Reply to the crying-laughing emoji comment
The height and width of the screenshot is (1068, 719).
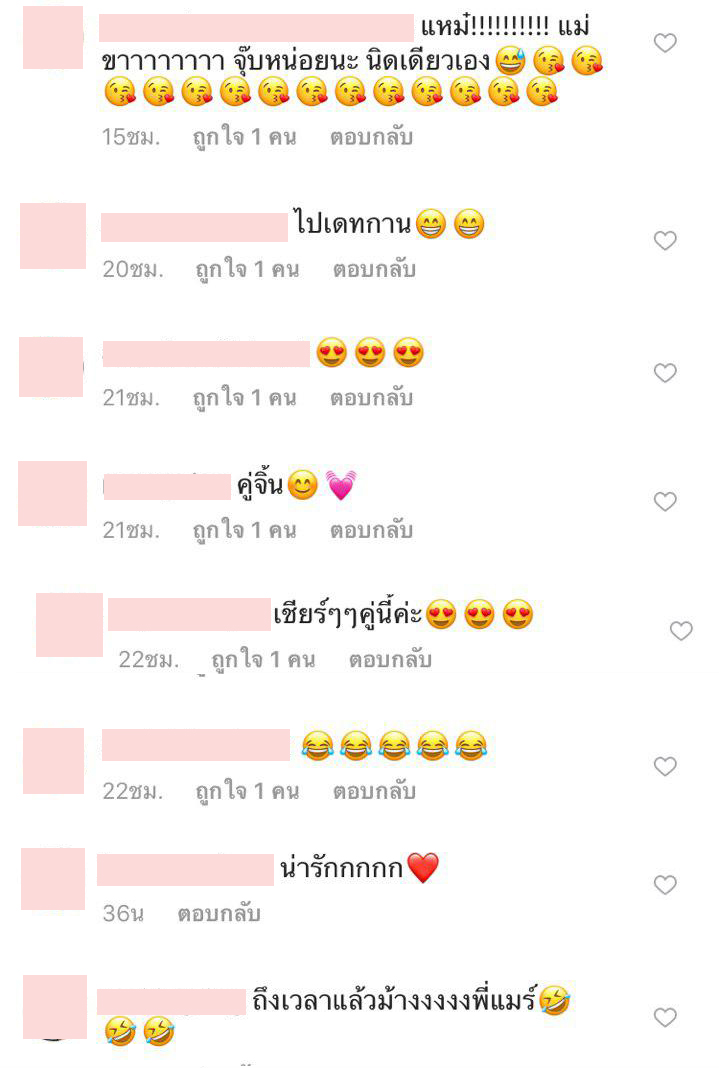[x=374, y=791]
